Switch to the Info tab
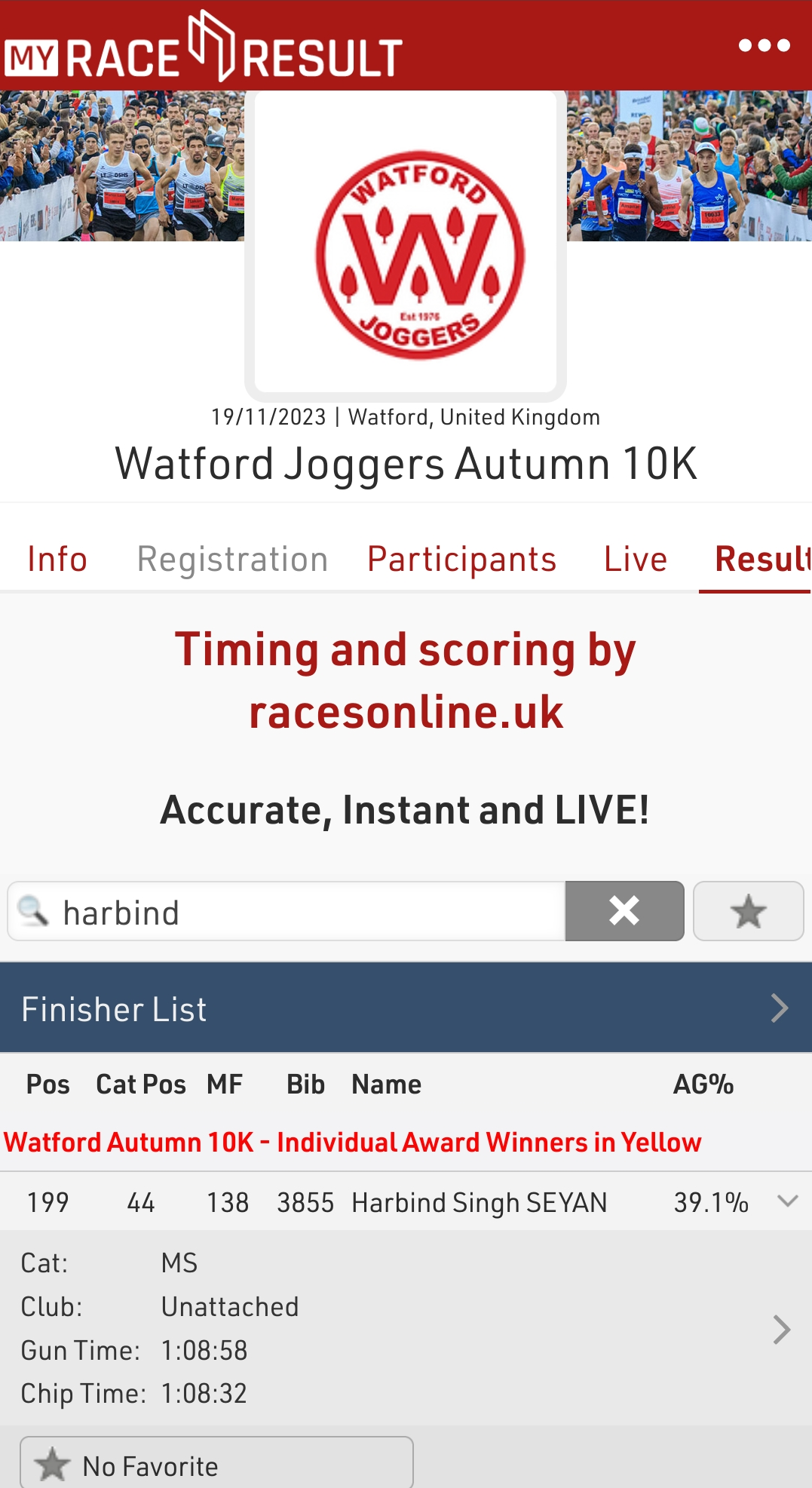The width and height of the screenshot is (812, 1488). click(57, 560)
